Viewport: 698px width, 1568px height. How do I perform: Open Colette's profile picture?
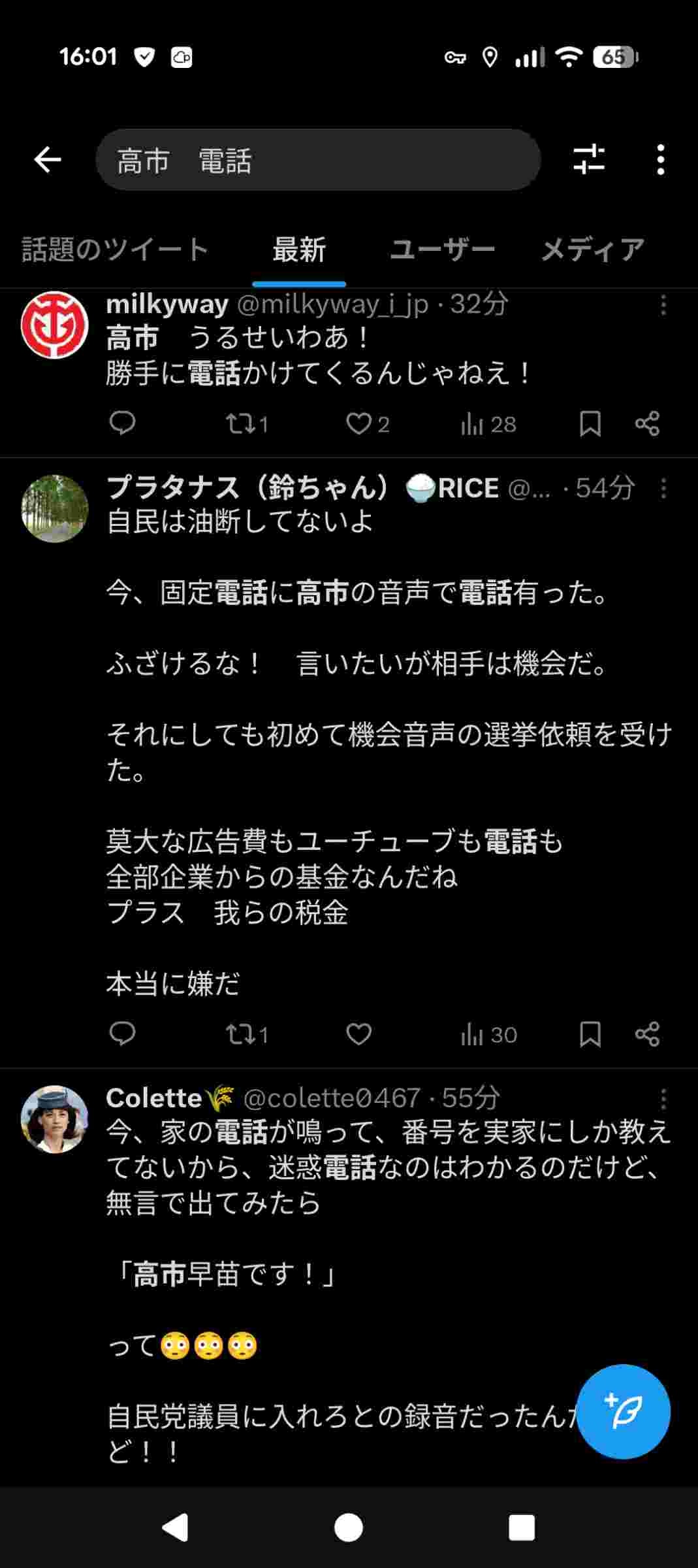(x=55, y=1119)
